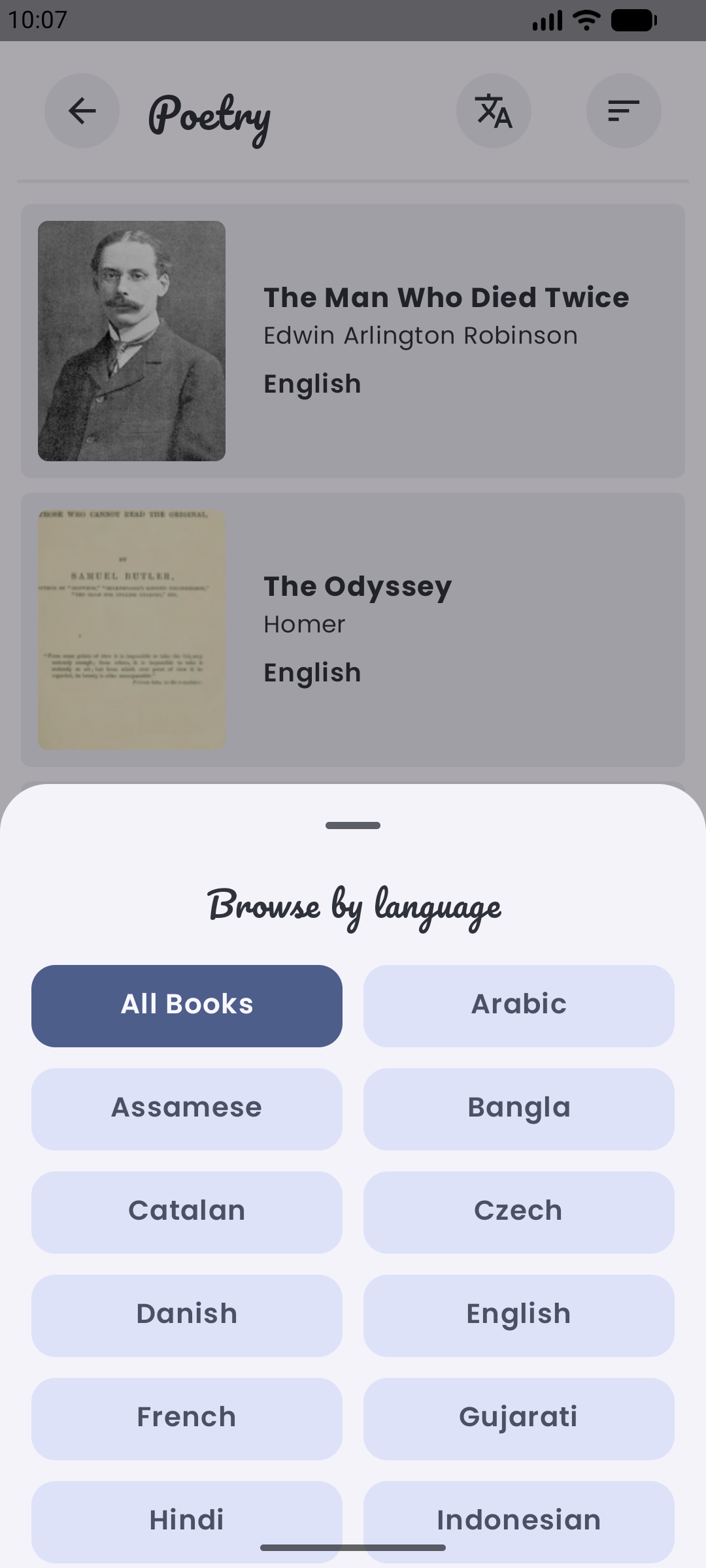Open The Man Who Died Twice book
The image size is (706, 1568).
coord(353,340)
